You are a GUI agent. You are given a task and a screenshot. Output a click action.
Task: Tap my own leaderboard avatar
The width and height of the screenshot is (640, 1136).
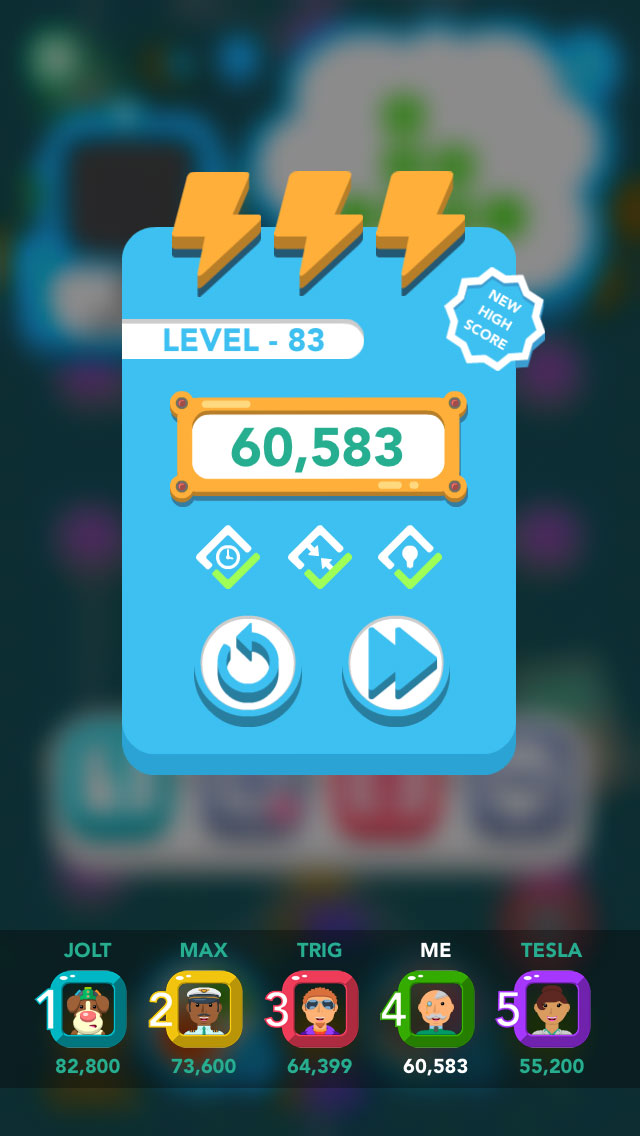pos(436,1009)
